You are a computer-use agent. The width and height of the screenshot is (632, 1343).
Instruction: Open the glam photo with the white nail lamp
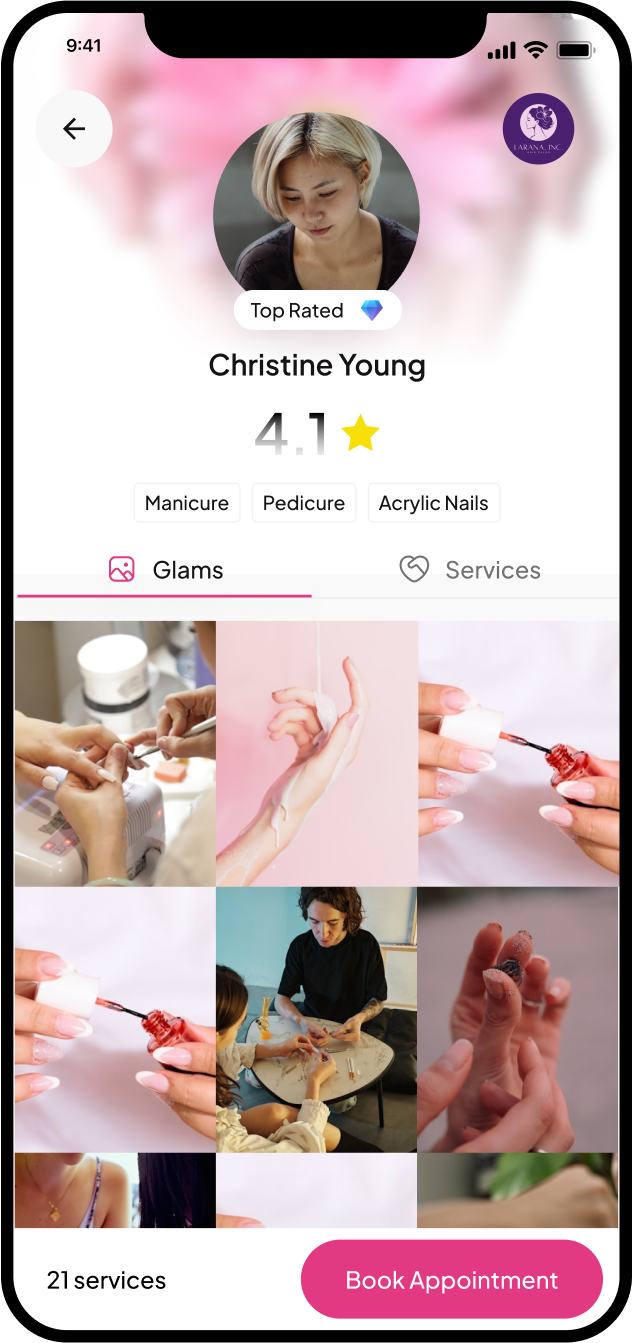pyautogui.click(x=115, y=754)
